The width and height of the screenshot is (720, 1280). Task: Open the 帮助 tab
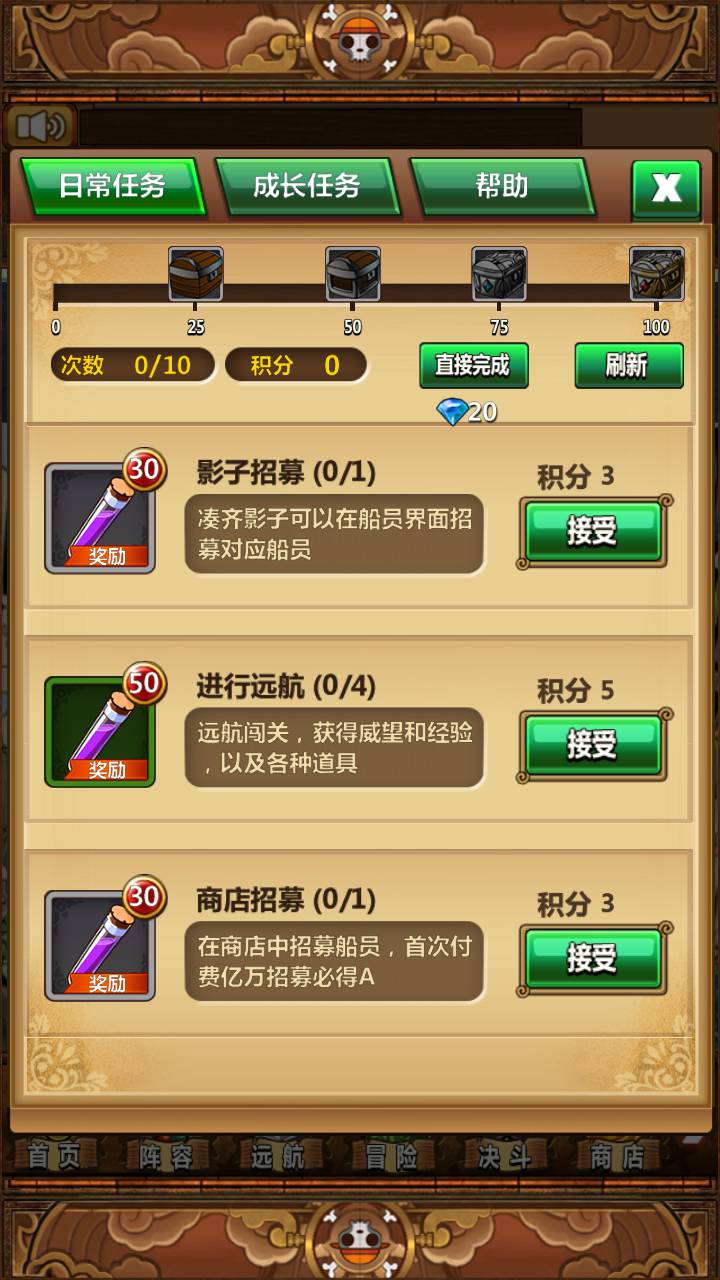tap(501, 186)
